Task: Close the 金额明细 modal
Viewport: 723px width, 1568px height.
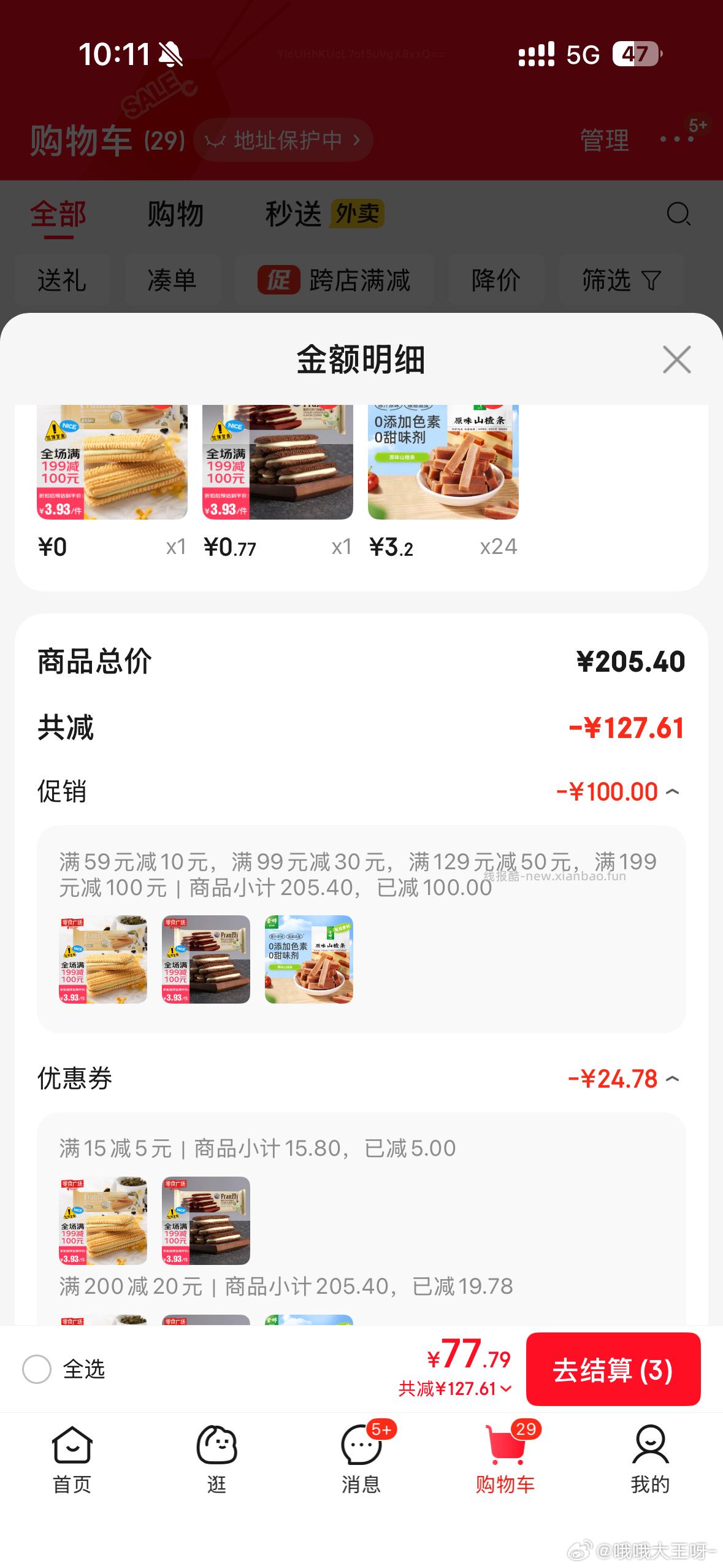Action: pos(676,360)
